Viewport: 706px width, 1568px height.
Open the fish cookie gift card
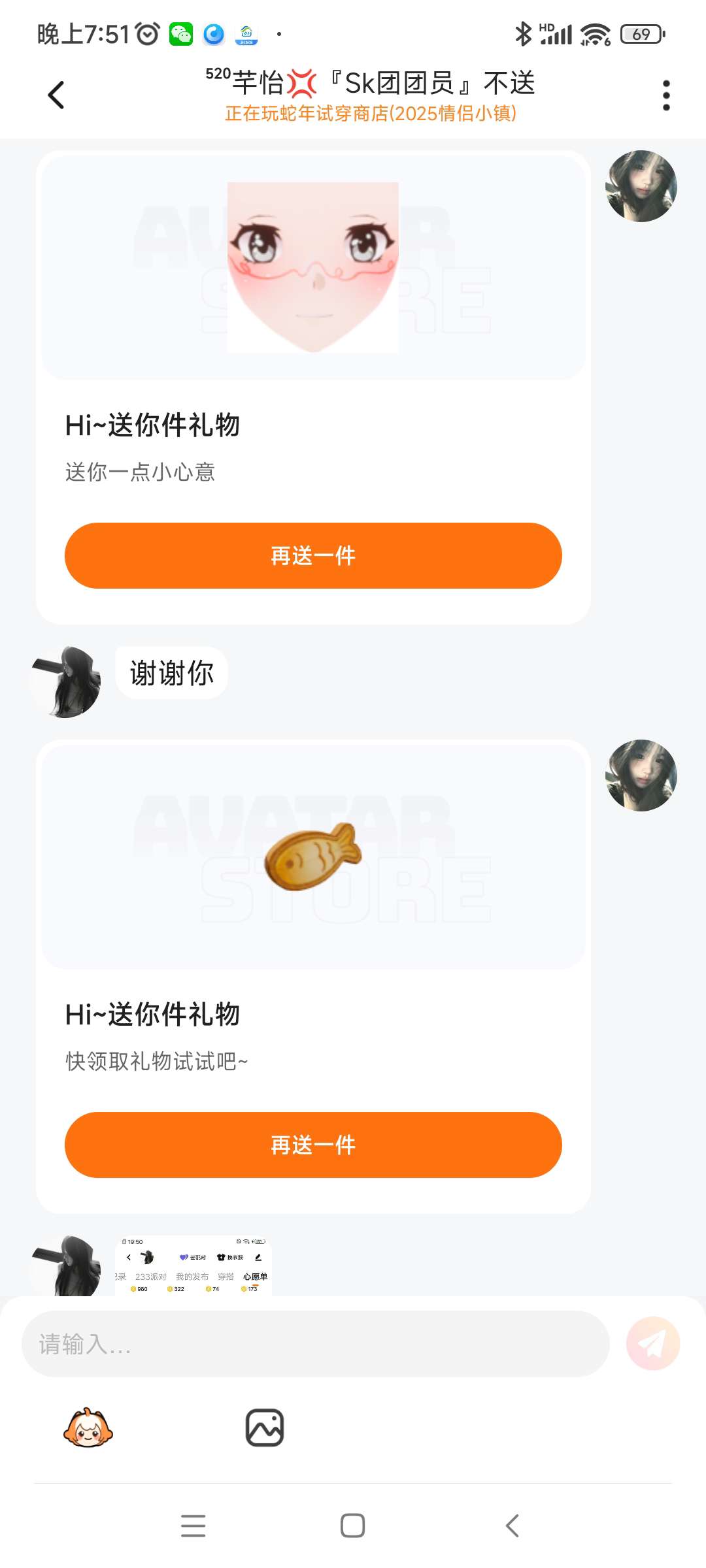[x=313, y=856]
